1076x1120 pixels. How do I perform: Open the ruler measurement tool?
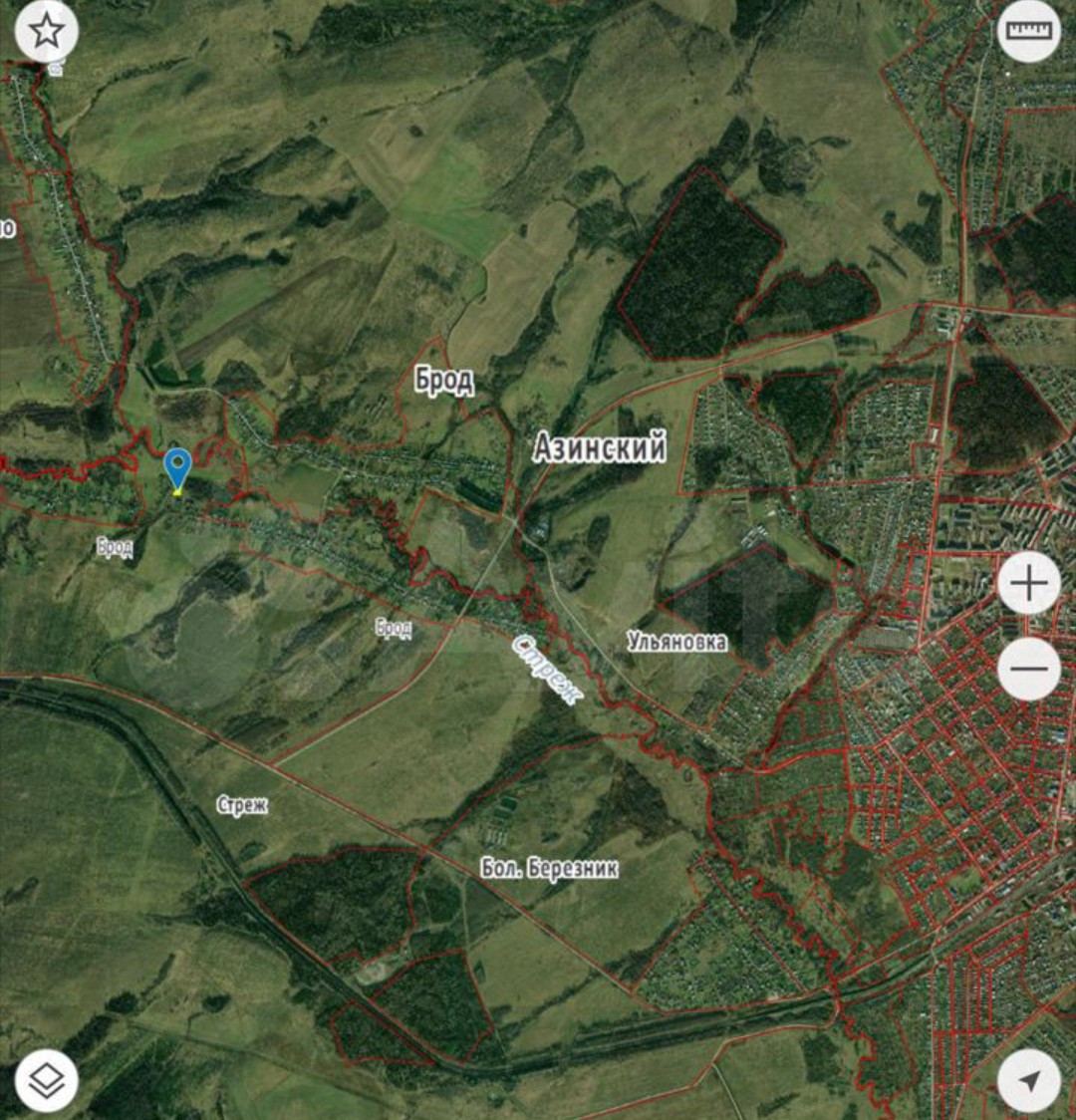[1028, 32]
